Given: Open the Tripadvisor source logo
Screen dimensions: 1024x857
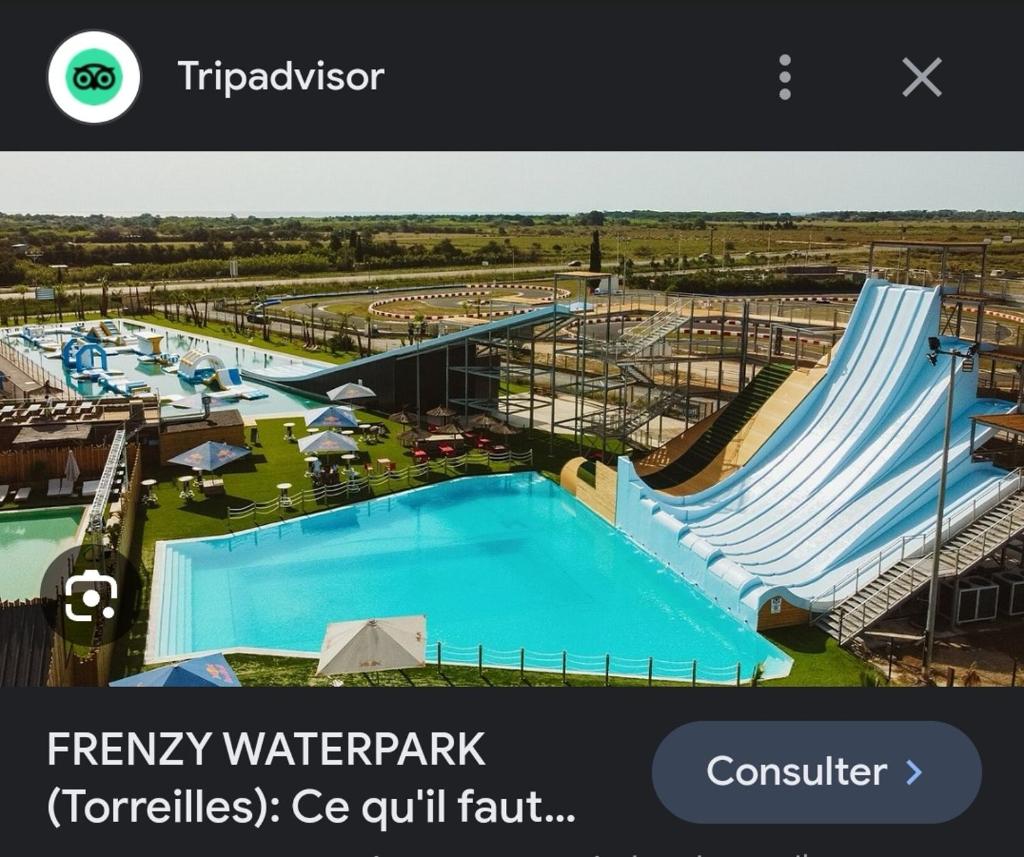Looking at the screenshot, I should 94,77.
